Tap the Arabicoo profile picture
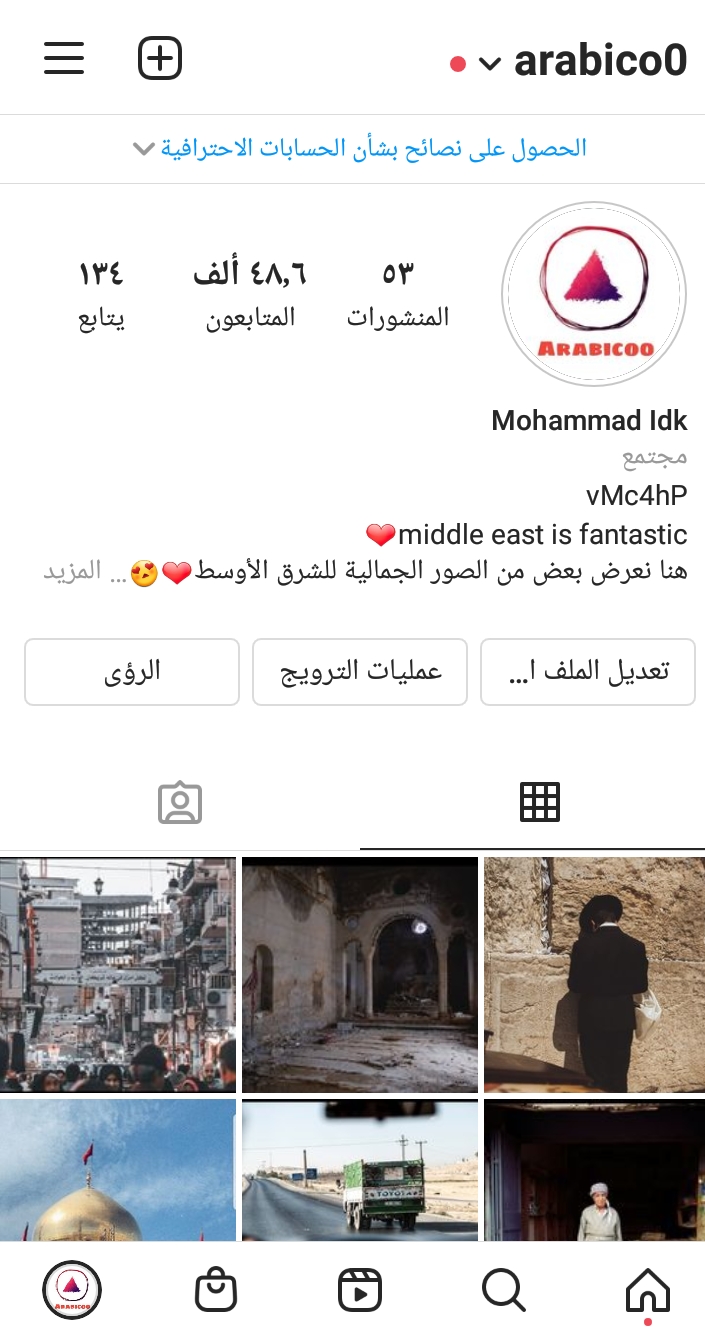705x1328 pixels. pyautogui.click(x=594, y=294)
